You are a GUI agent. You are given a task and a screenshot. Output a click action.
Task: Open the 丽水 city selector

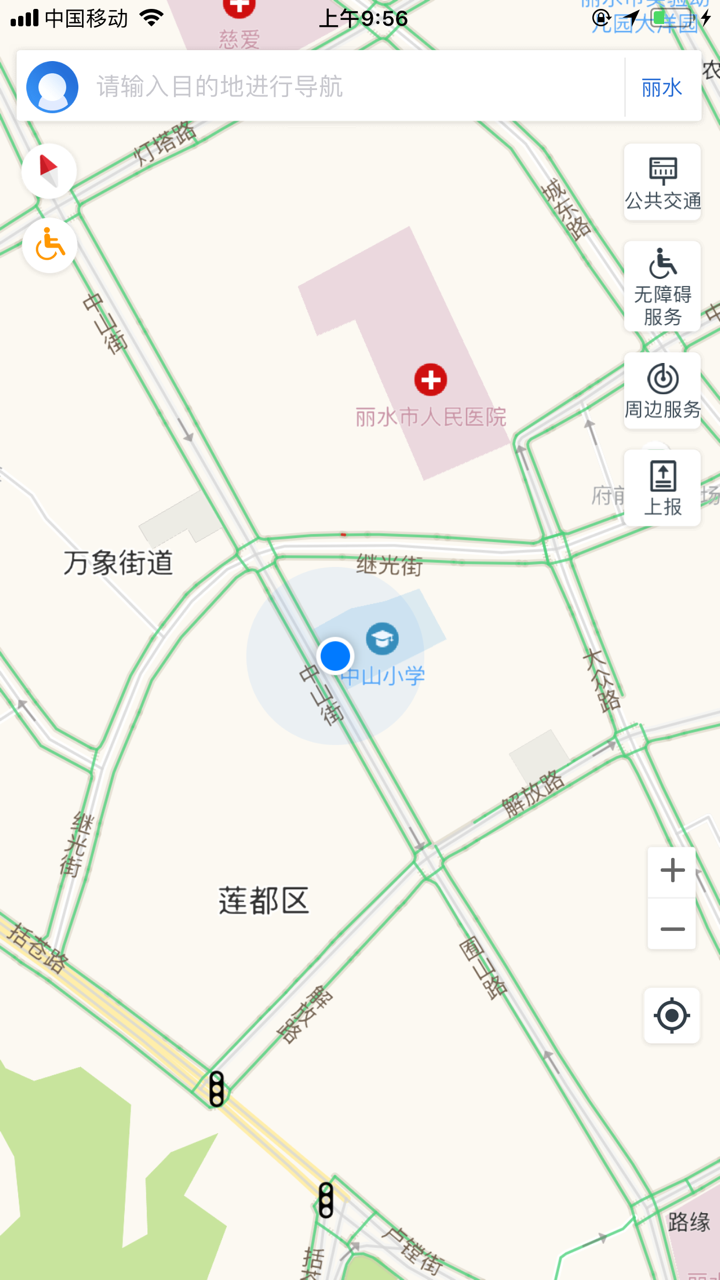coord(661,87)
